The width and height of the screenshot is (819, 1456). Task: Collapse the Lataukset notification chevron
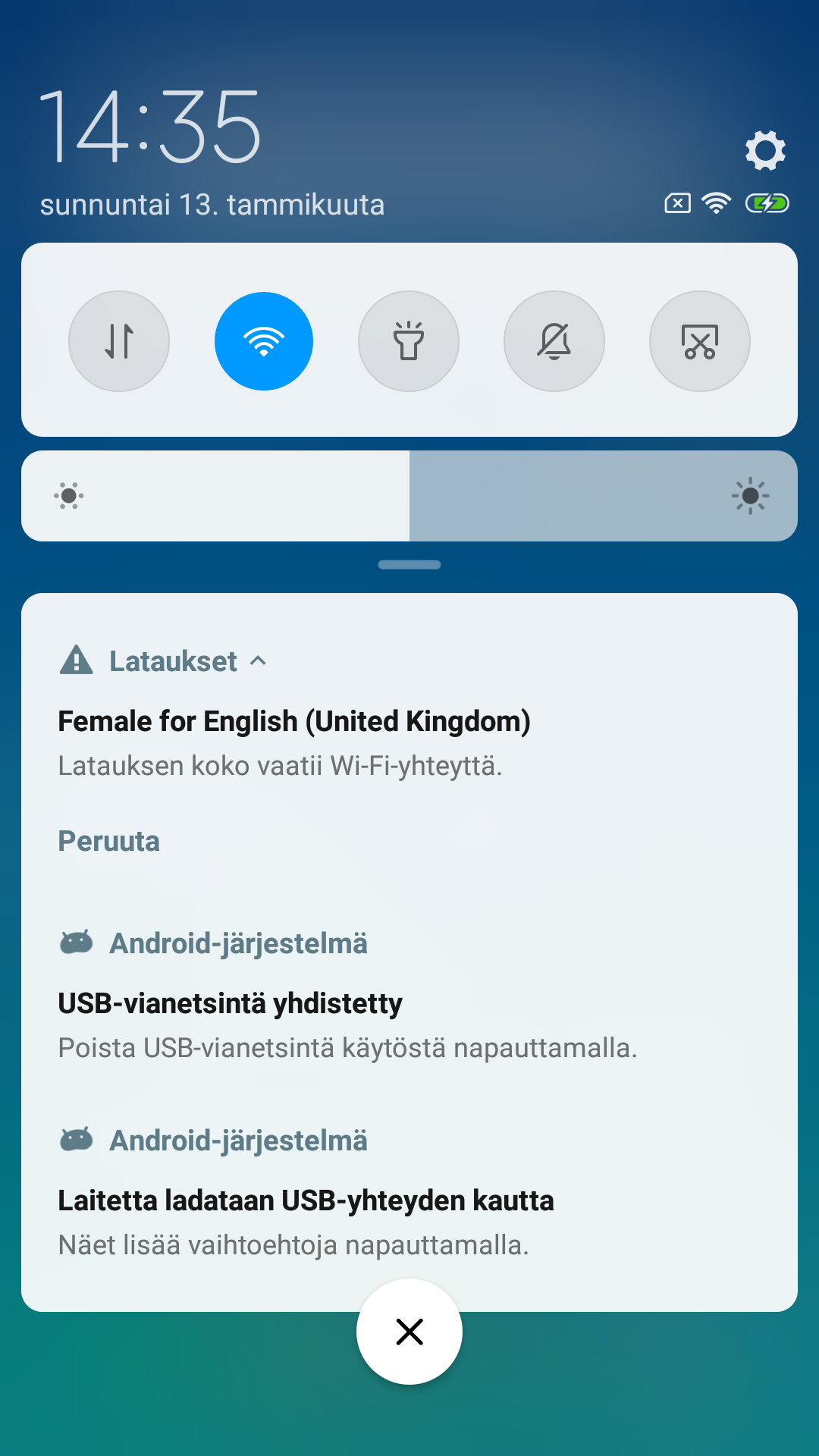(258, 661)
